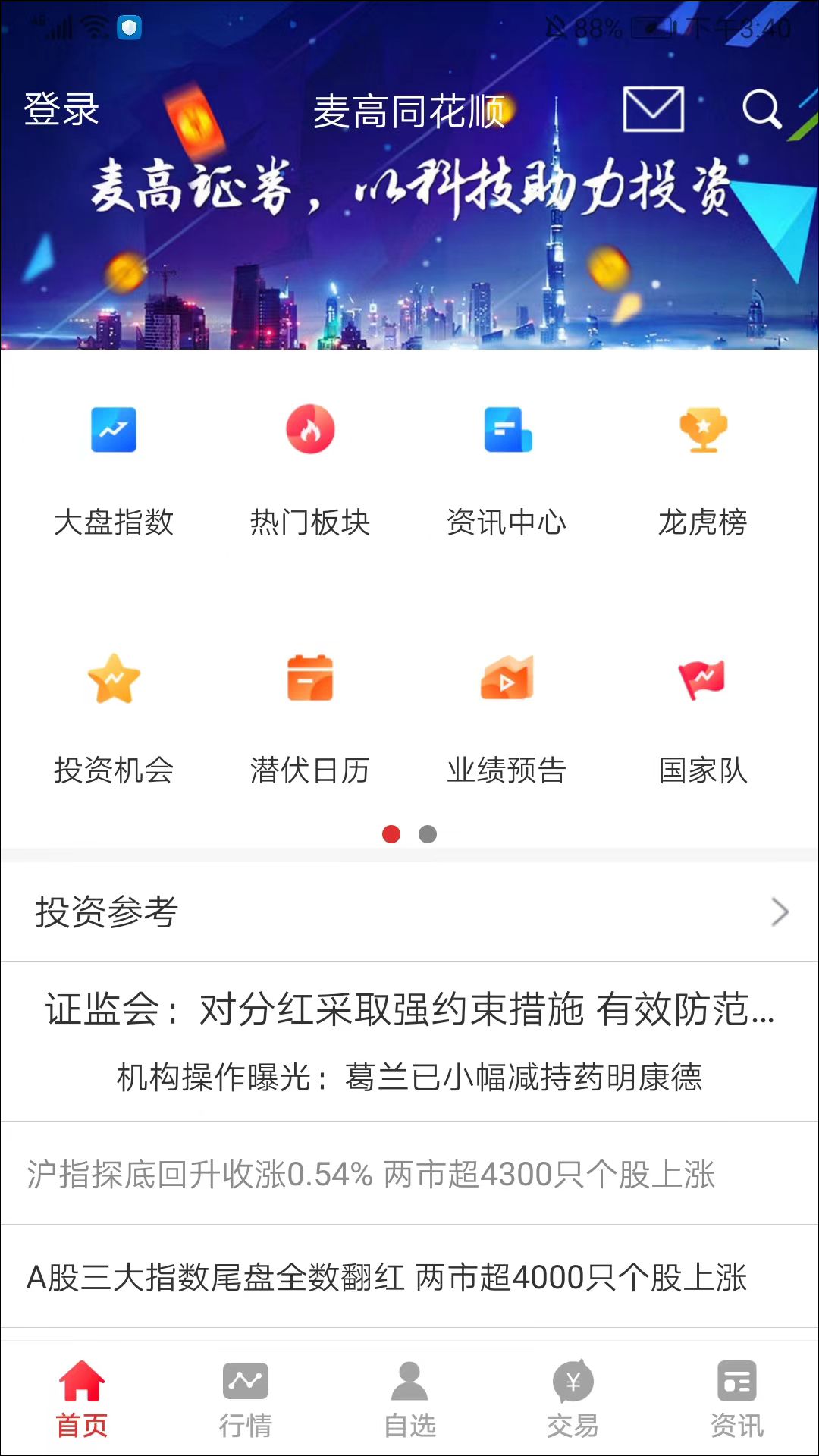Open article 沪指探底回升收涨0.54%

372,1174
